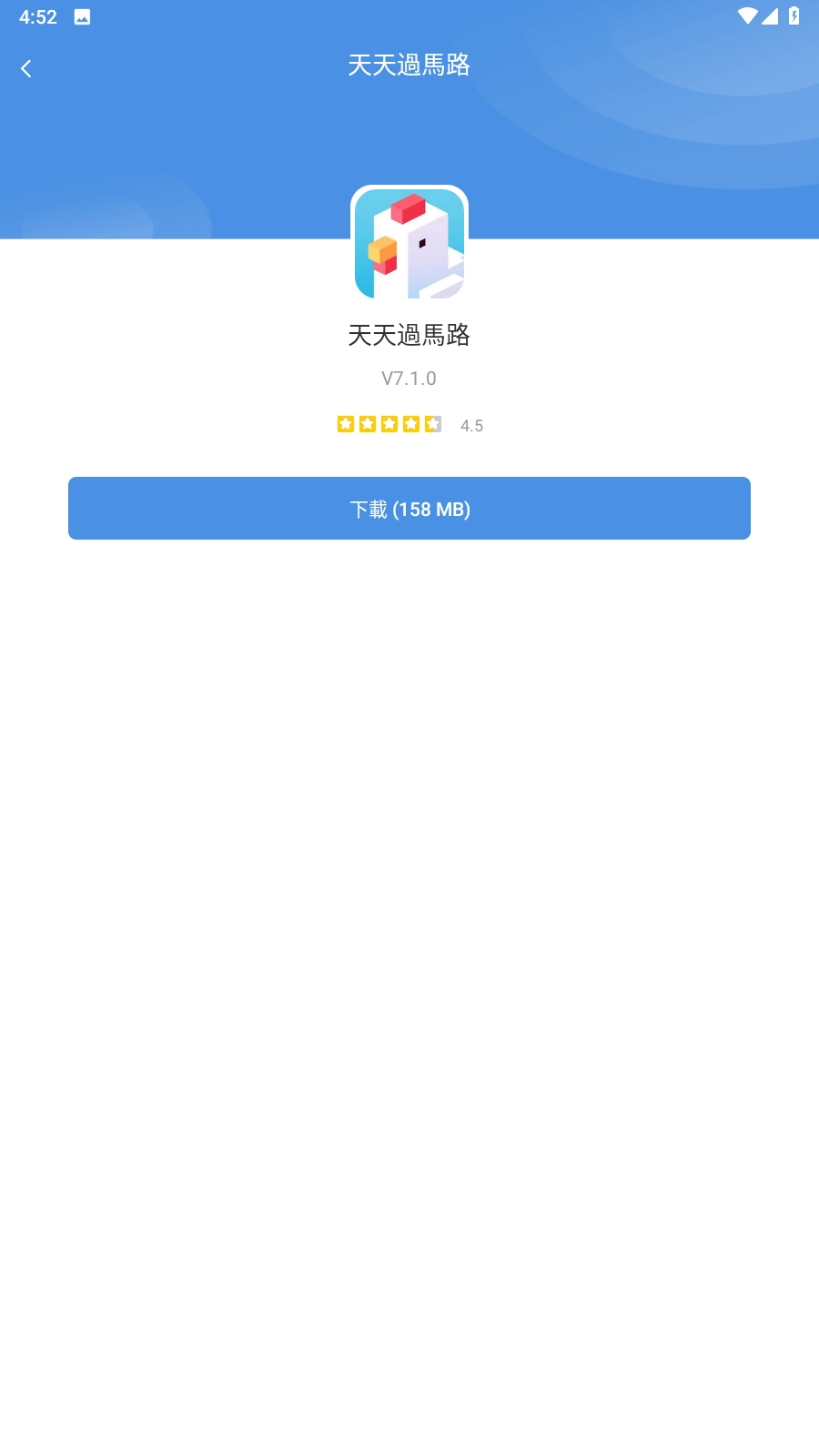Select the second rating star

click(x=368, y=424)
